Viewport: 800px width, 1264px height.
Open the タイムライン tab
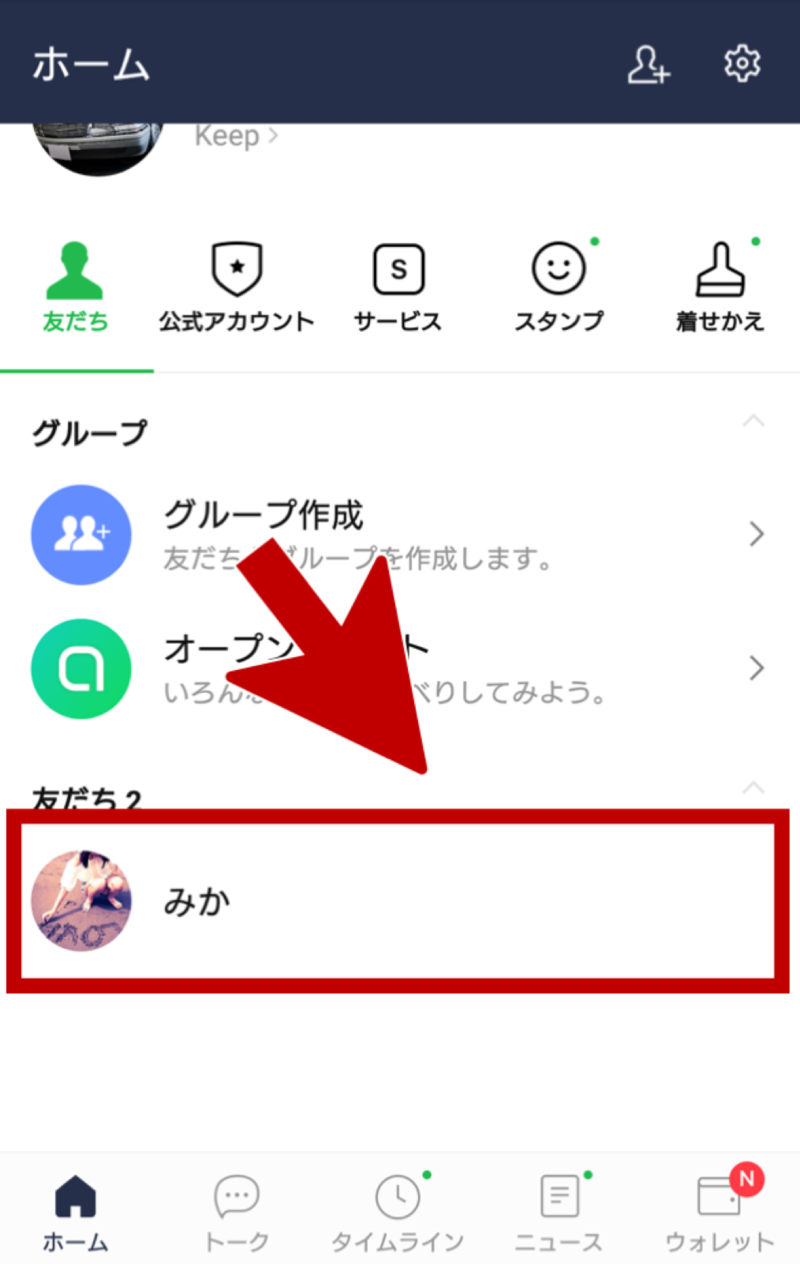click(x=397, y=1213)
